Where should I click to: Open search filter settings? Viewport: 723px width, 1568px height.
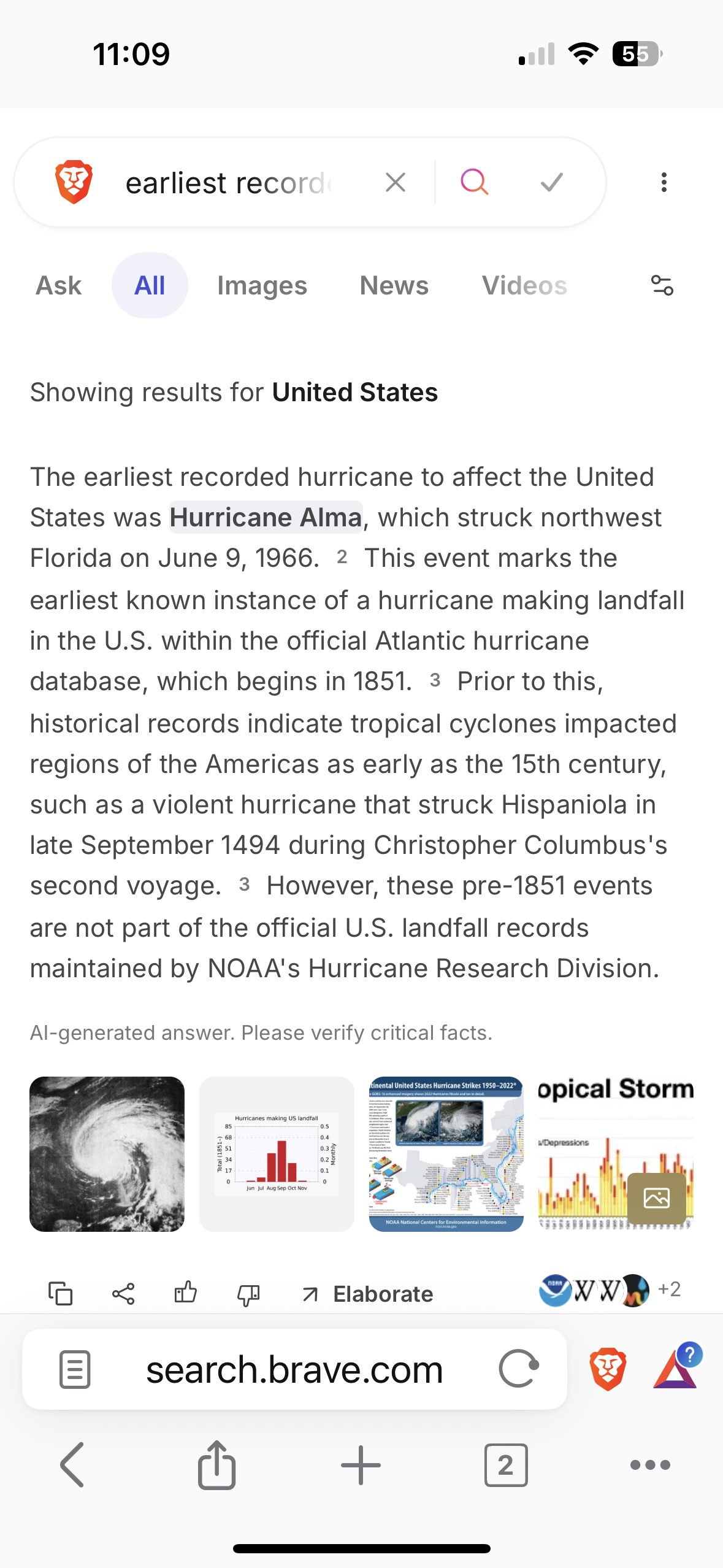662,285
